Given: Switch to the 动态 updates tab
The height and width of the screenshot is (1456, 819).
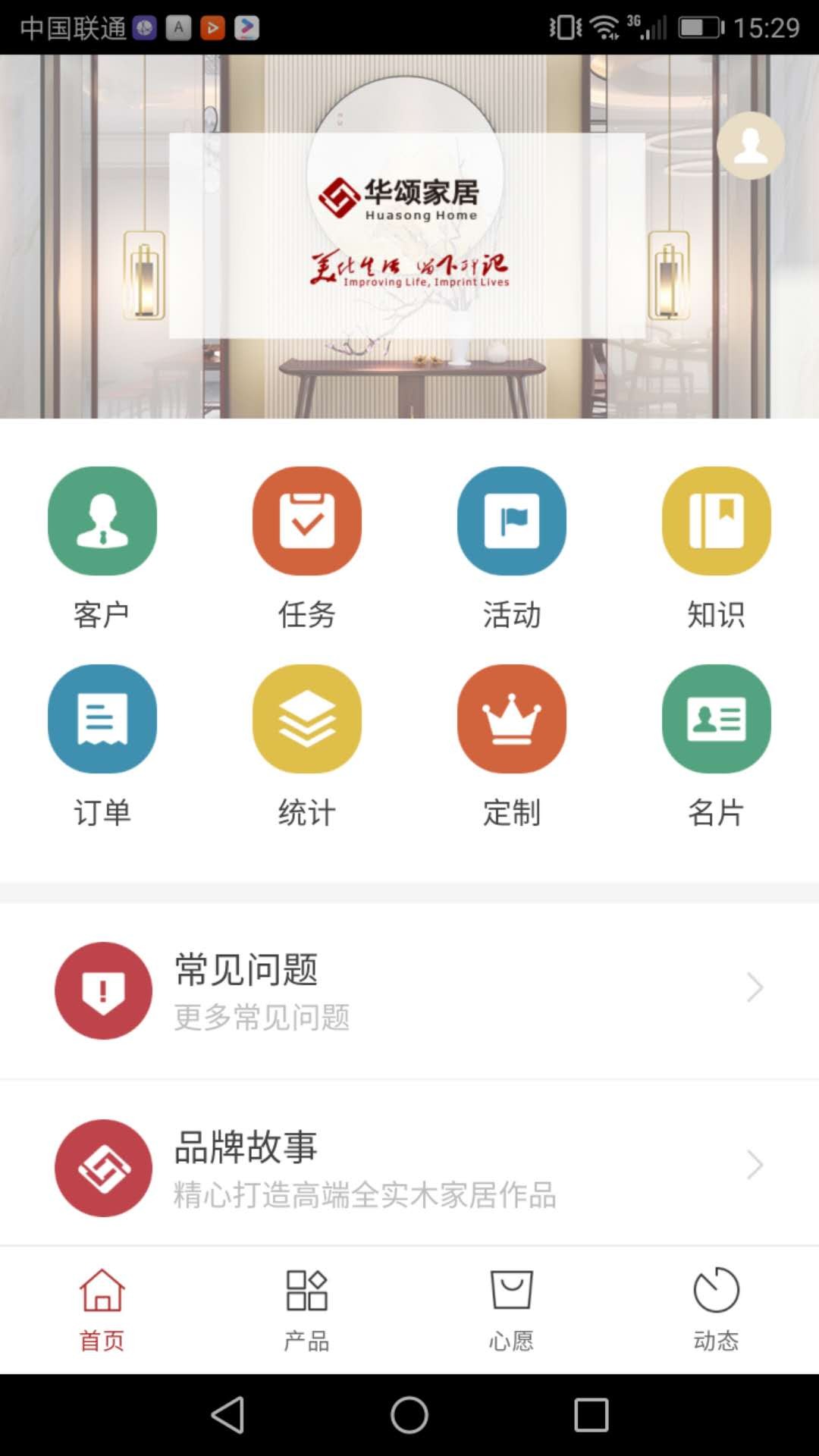Looking at the screenshot, I should (717, 1310).
